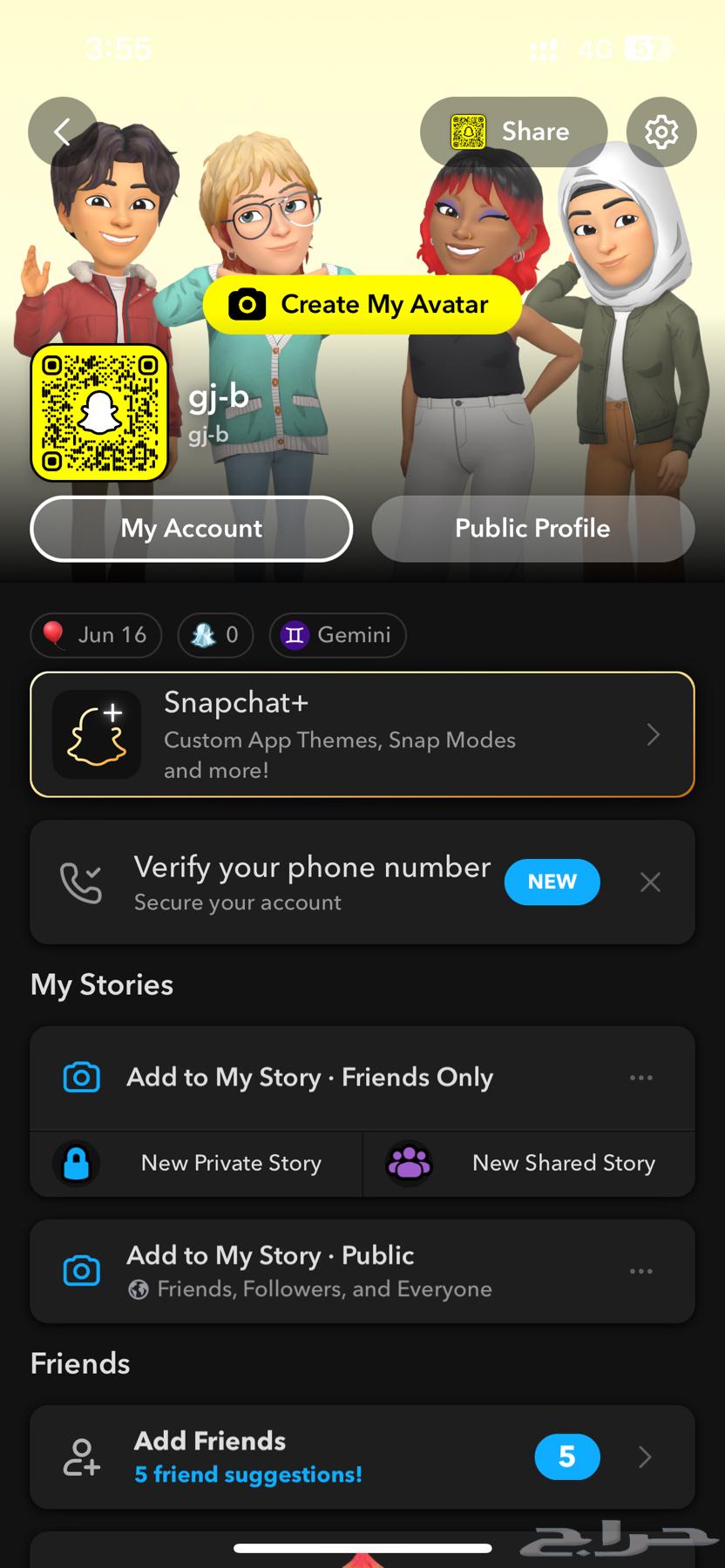Image resolution: width=725 pixels, height=1568 pixels.
Task: Switch to the Public Profile tab
Action: click(532, 529)
